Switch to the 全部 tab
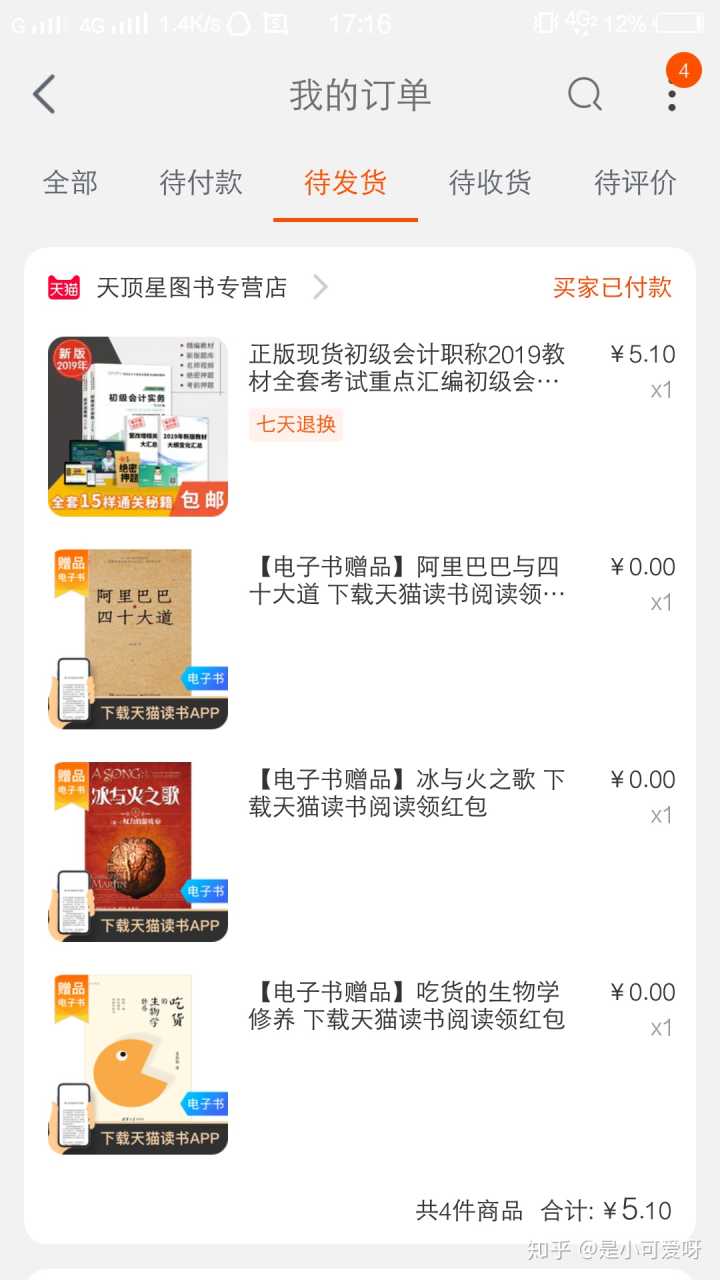Screen dimensions: 720x1280 [x=70, y=183]
